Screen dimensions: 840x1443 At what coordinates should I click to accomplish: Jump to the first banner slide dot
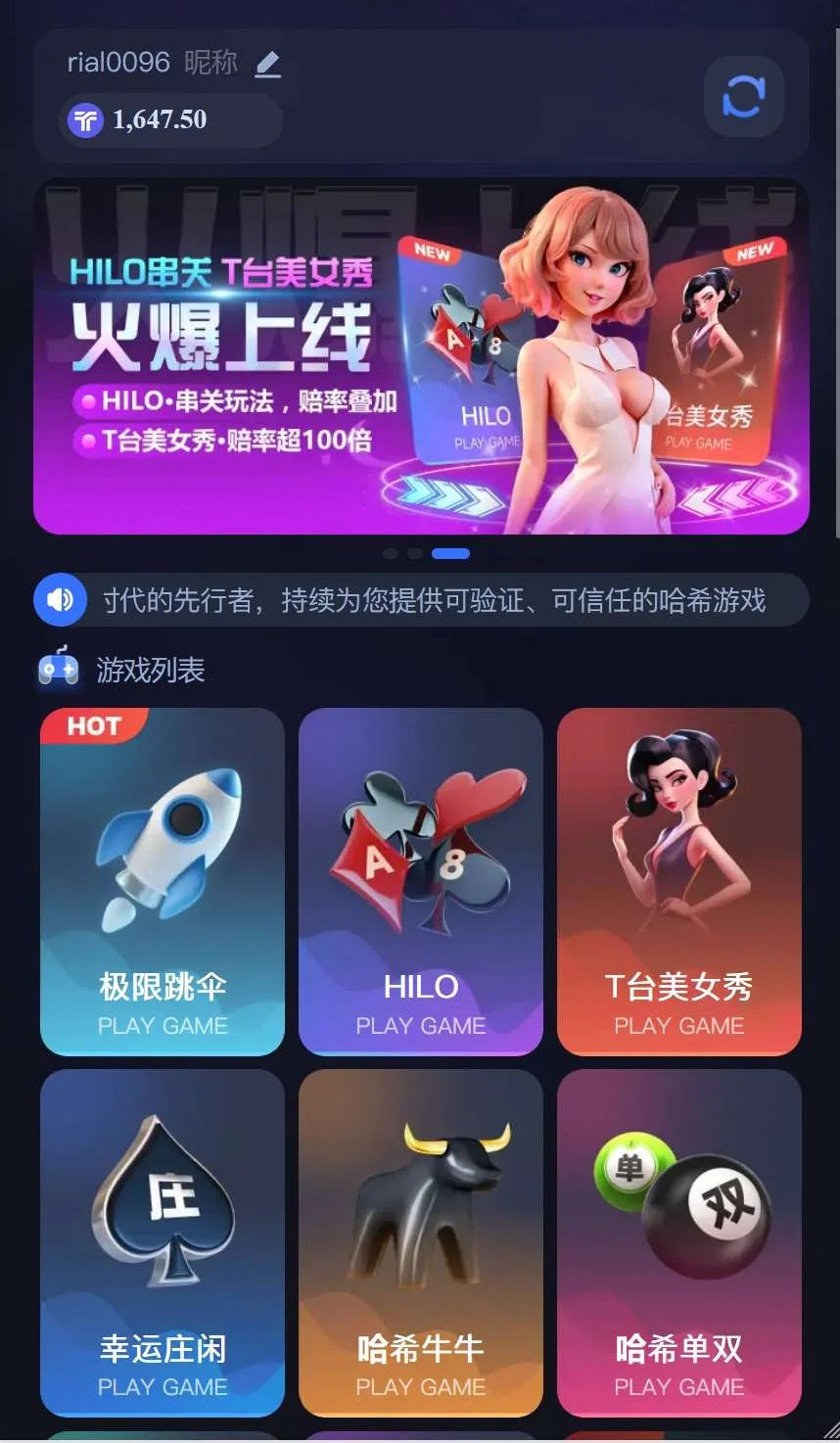(x=391, y=554)
